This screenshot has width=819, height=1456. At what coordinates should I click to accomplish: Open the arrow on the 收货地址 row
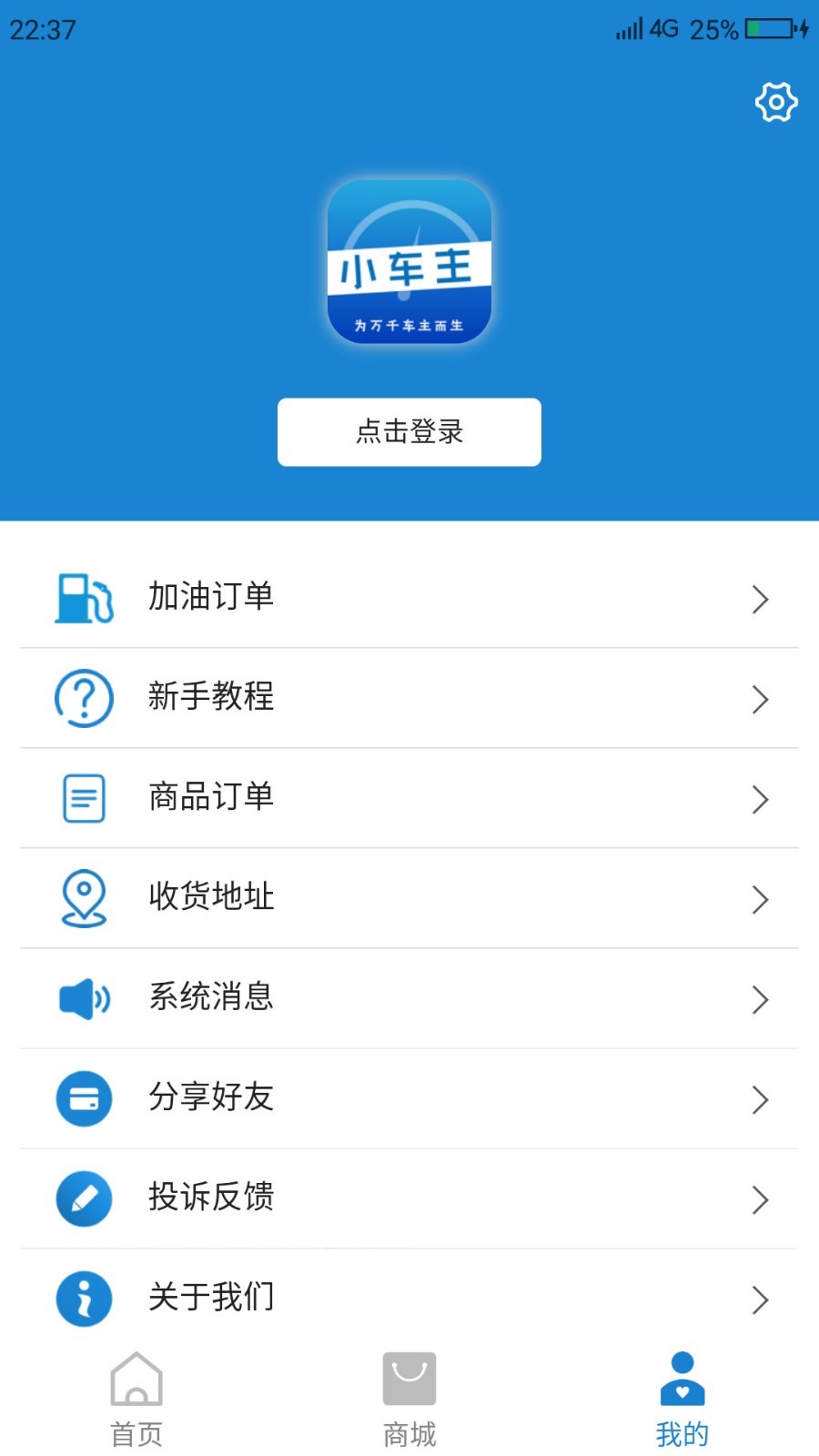pos(761,899)
